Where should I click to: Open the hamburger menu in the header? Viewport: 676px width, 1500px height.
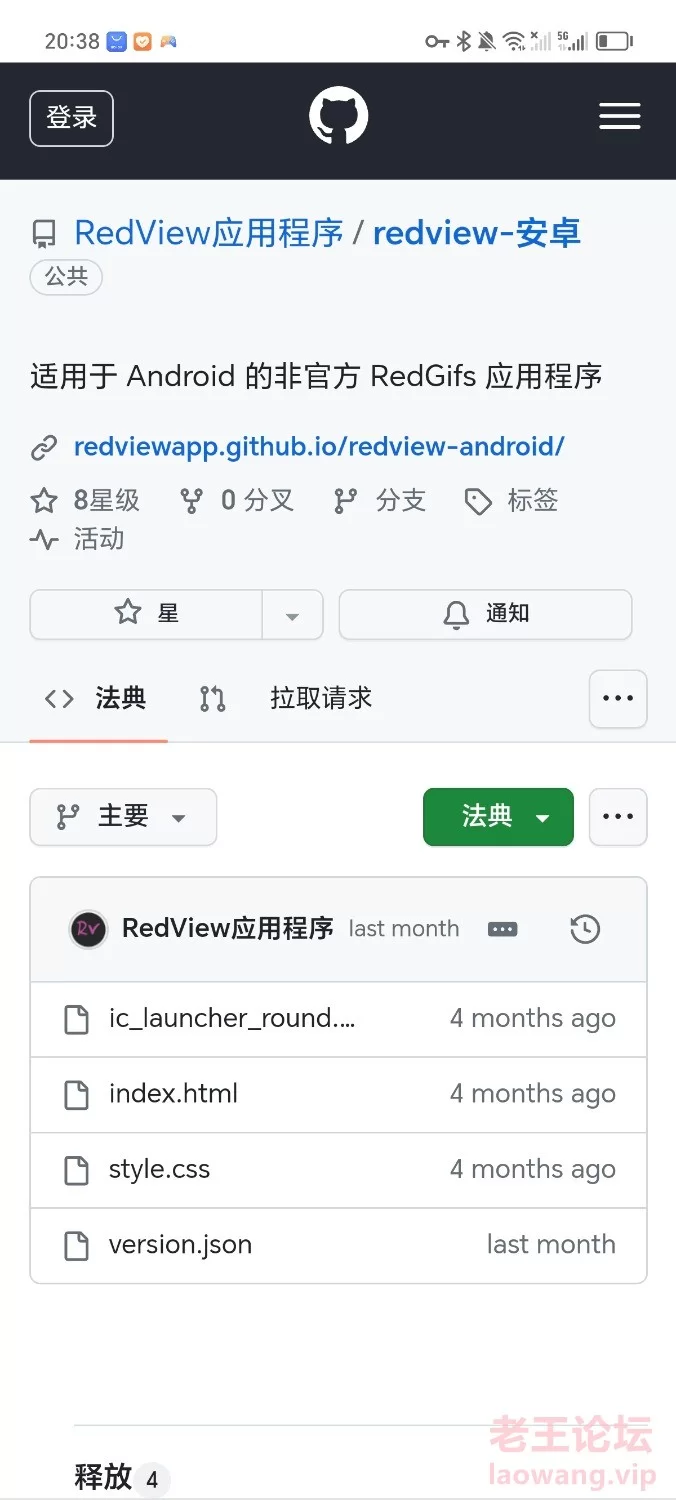coord(619,117)
